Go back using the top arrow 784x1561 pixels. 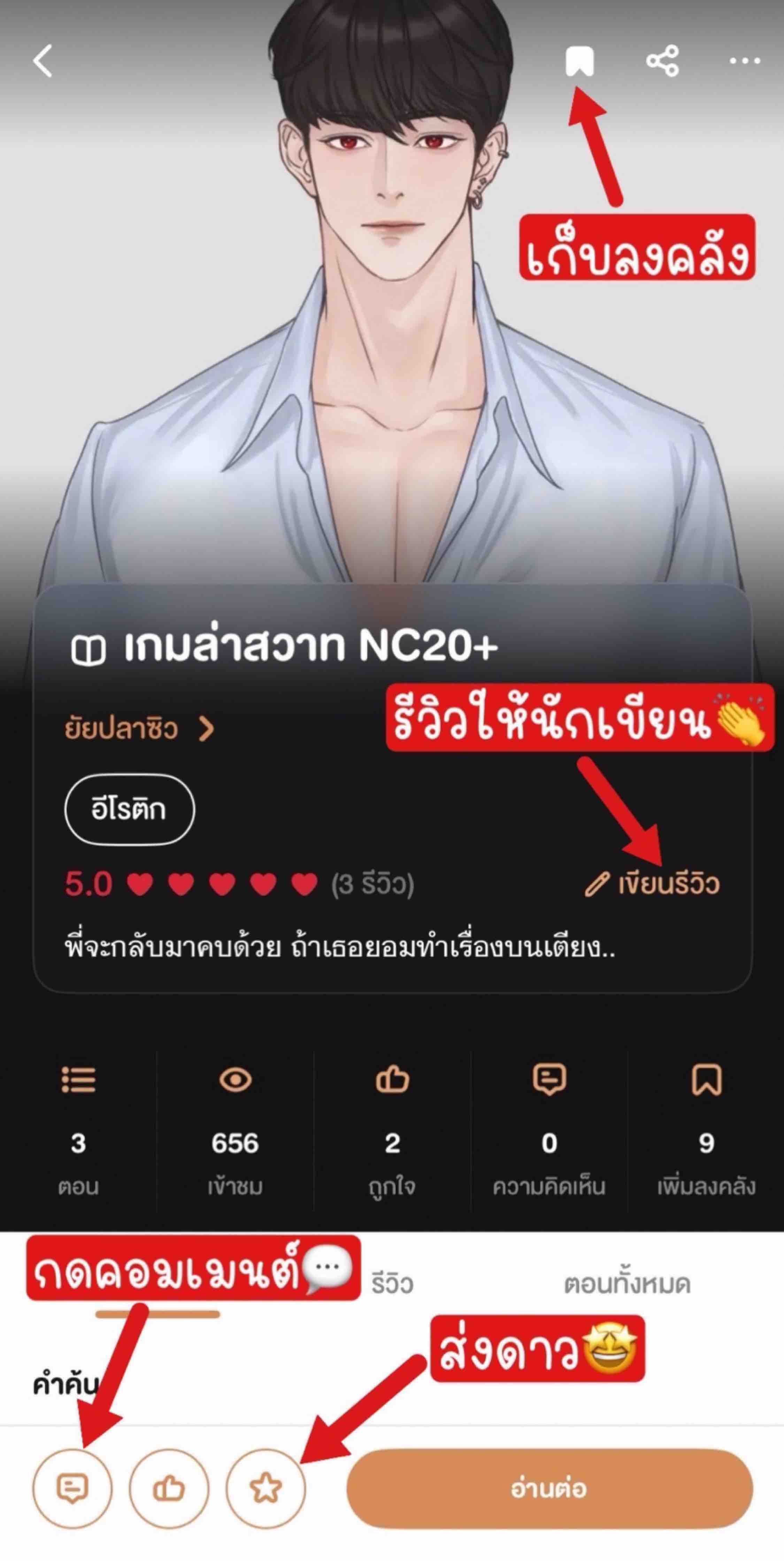tap(43, 61)
